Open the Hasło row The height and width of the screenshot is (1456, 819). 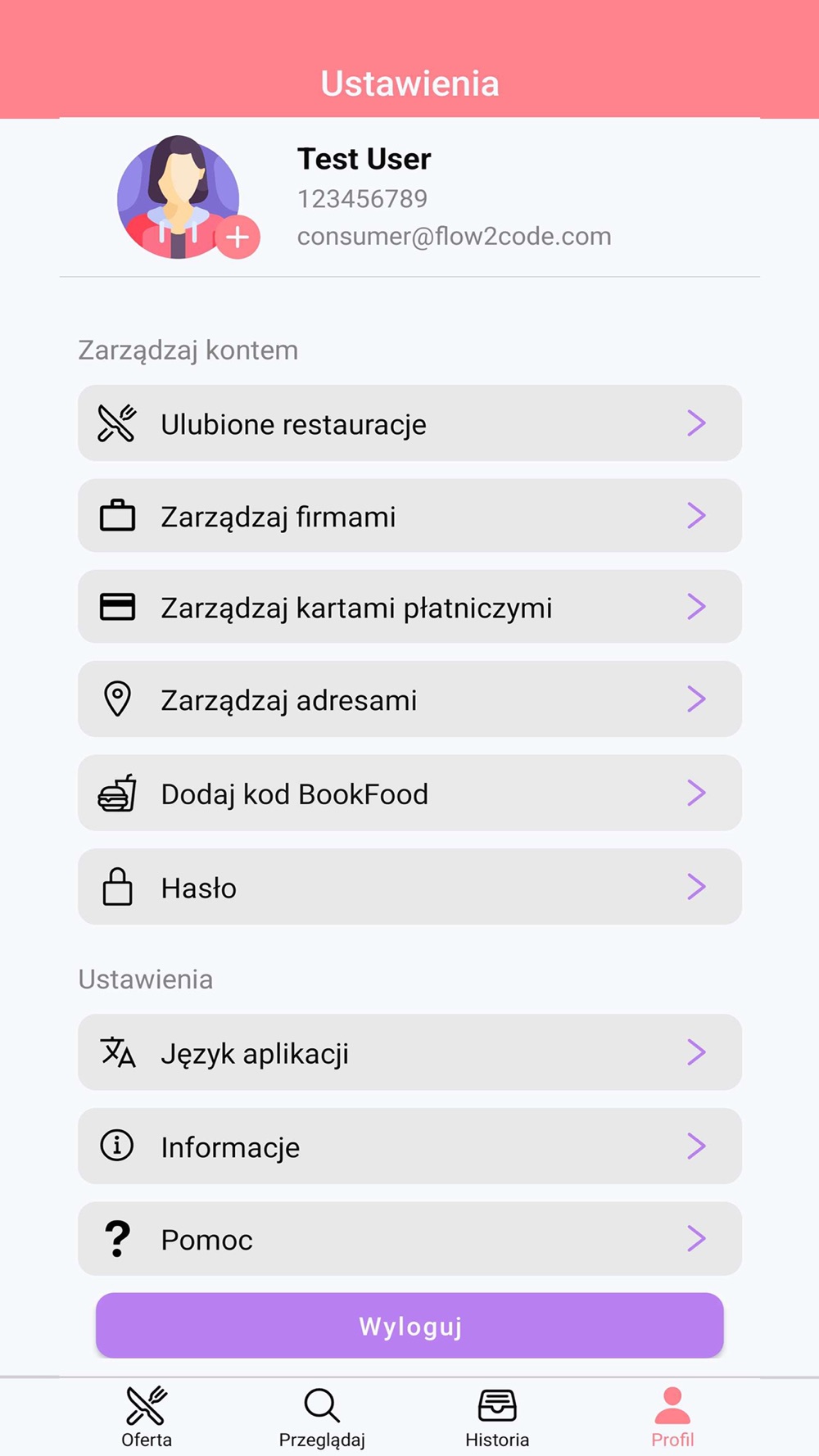coord(409,887)
